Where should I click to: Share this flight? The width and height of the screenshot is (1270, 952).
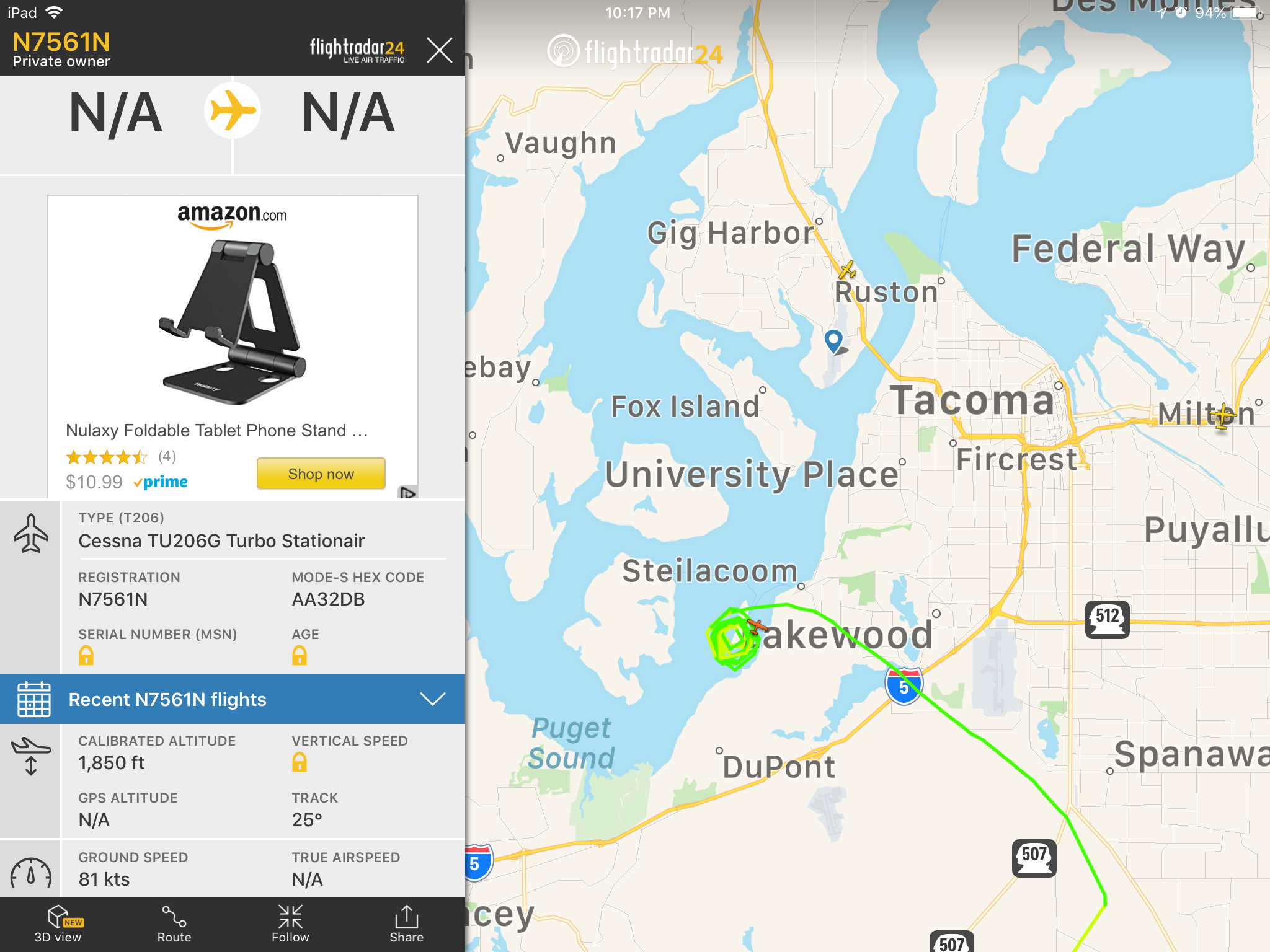406,923
